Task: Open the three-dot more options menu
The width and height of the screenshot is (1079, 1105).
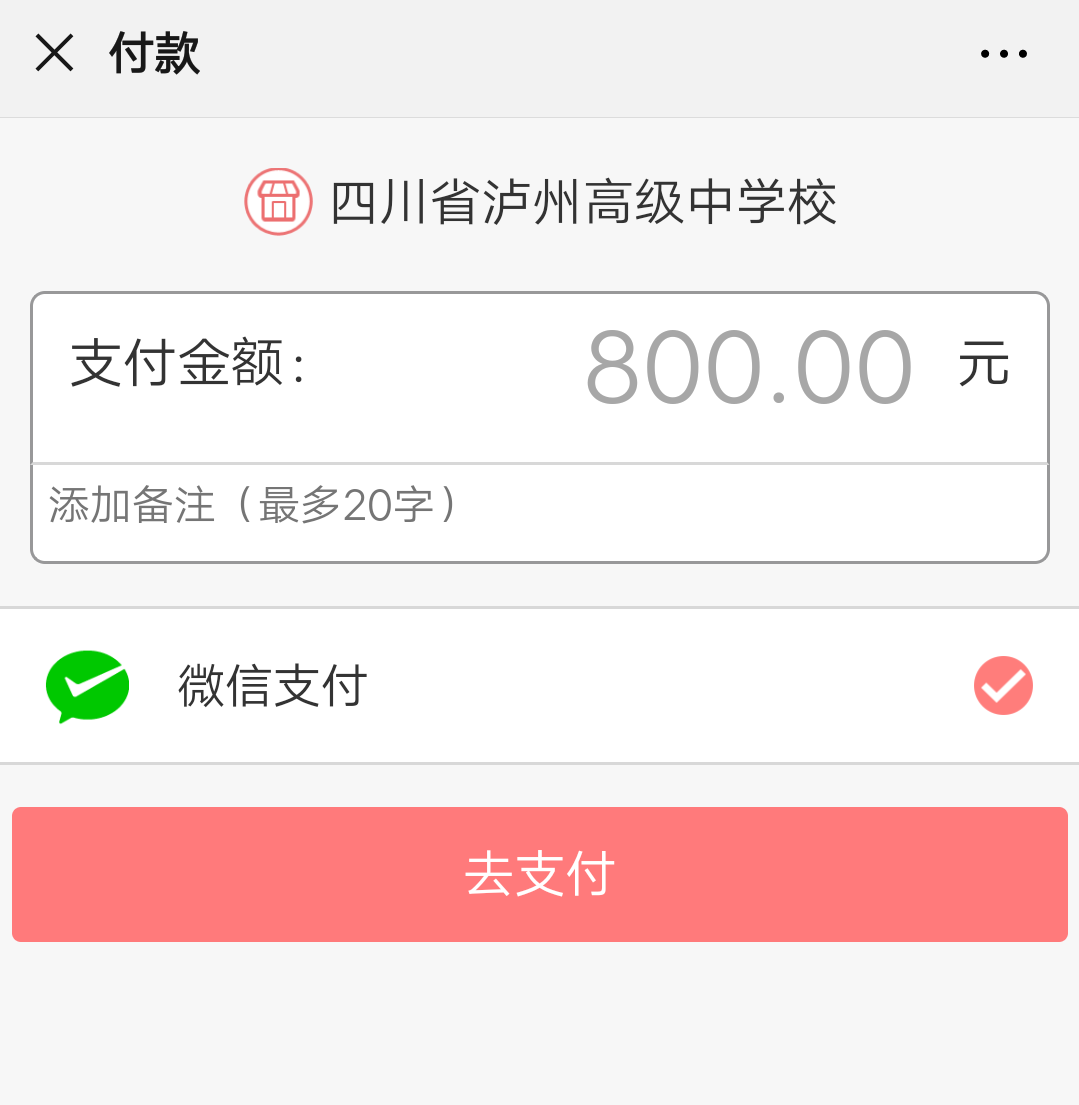Action: pyautogui.click(x=1004, y=54)
